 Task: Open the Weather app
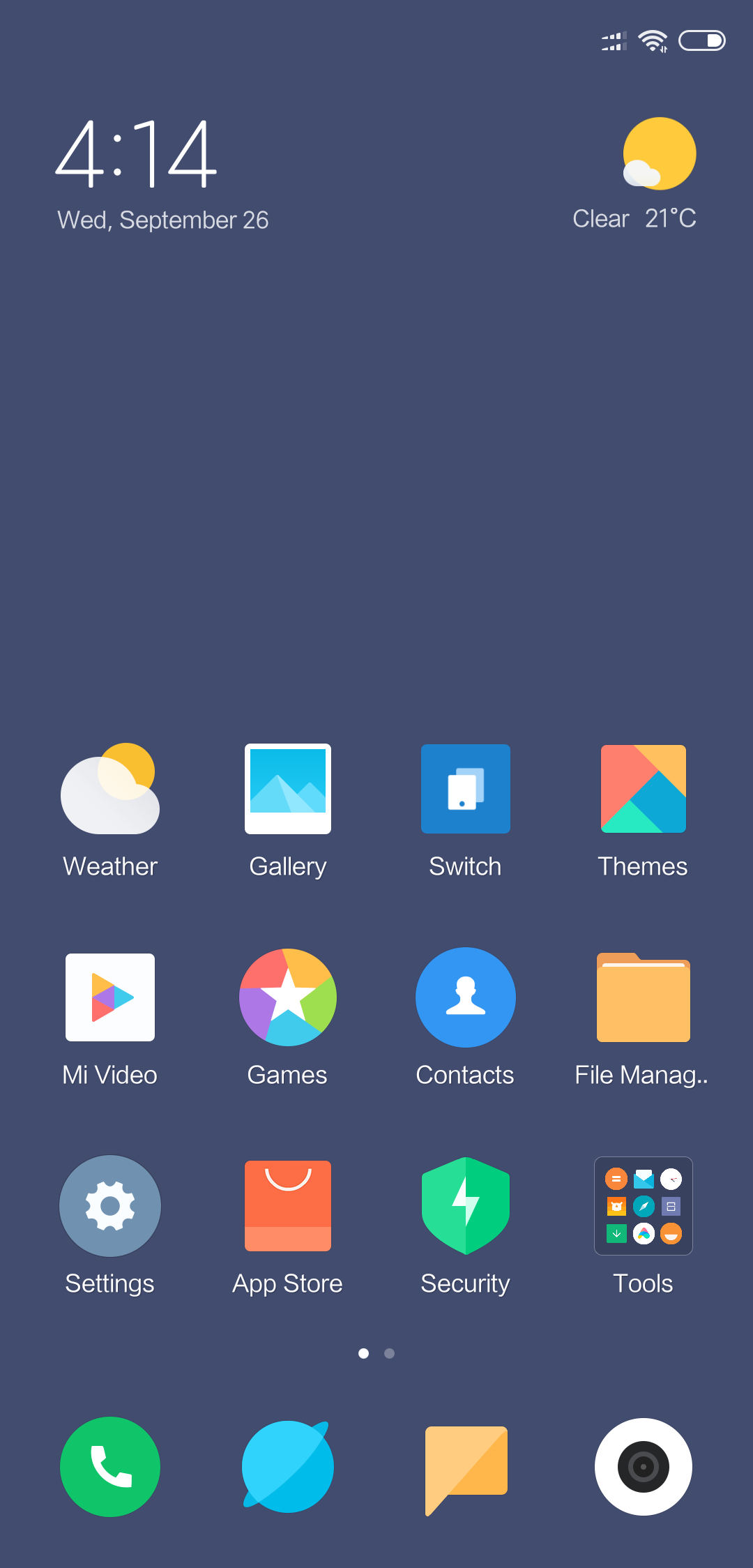click(110, 789)
